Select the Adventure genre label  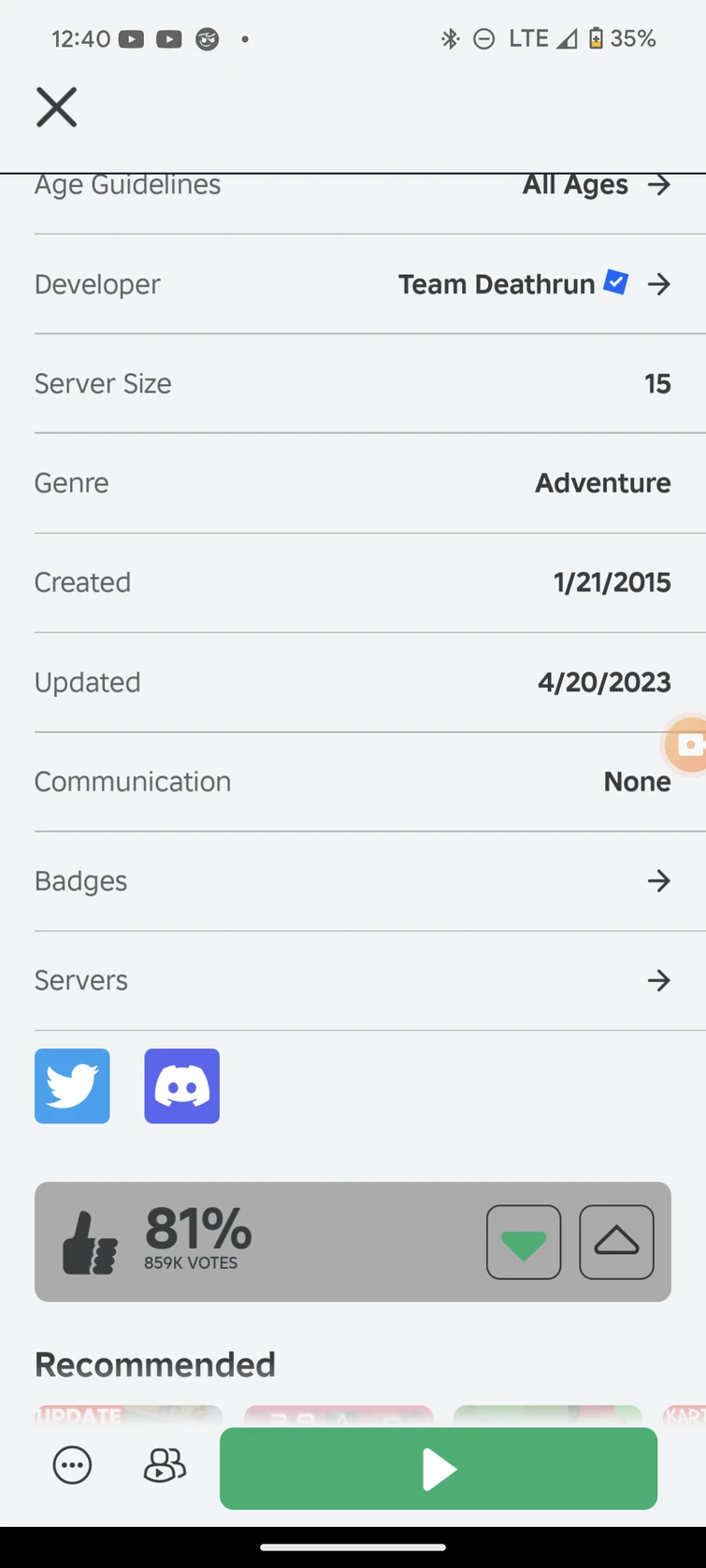pos(602,483)
